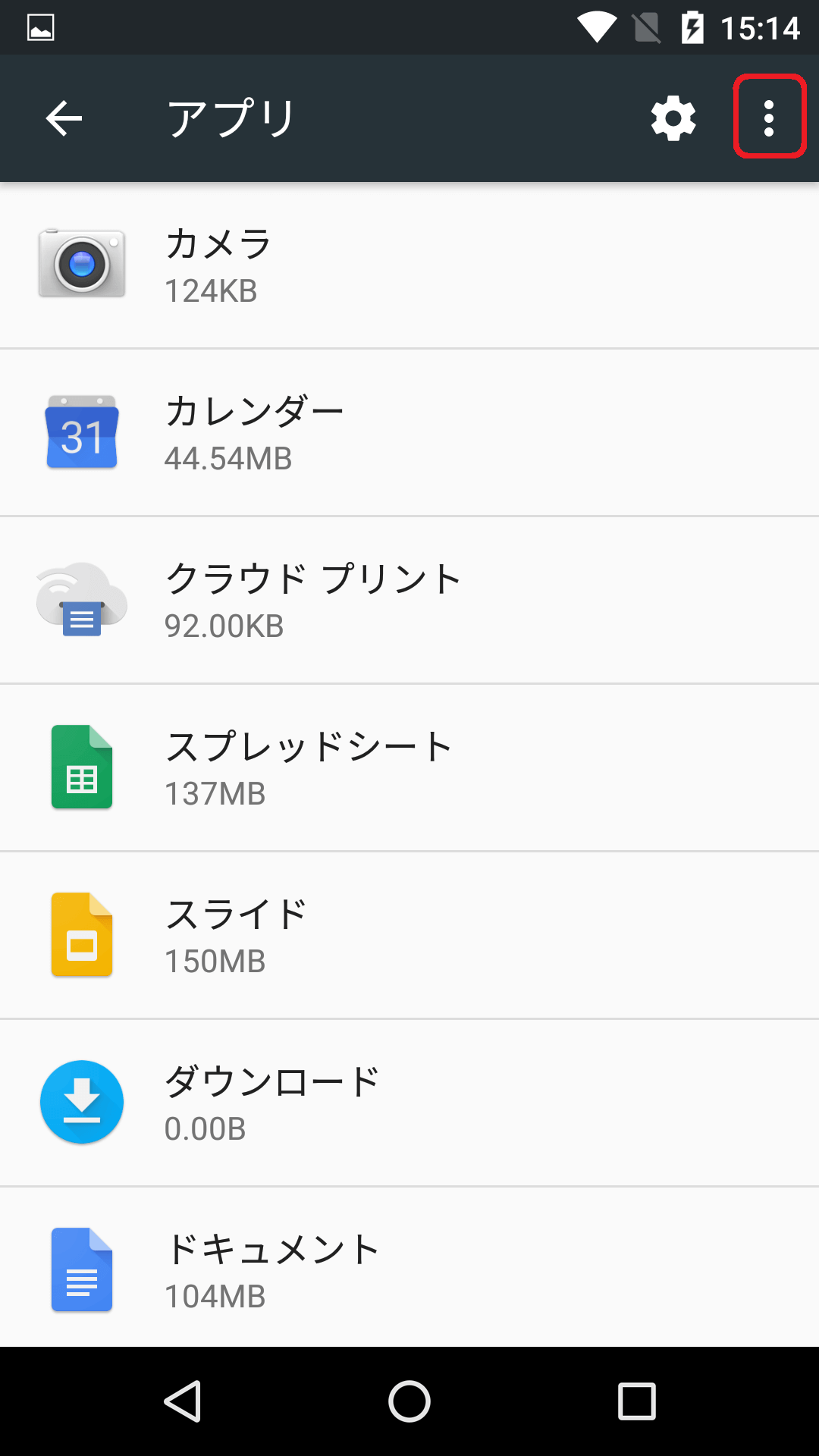
Task: Tap the スライド app row
Action: point(409,936)
